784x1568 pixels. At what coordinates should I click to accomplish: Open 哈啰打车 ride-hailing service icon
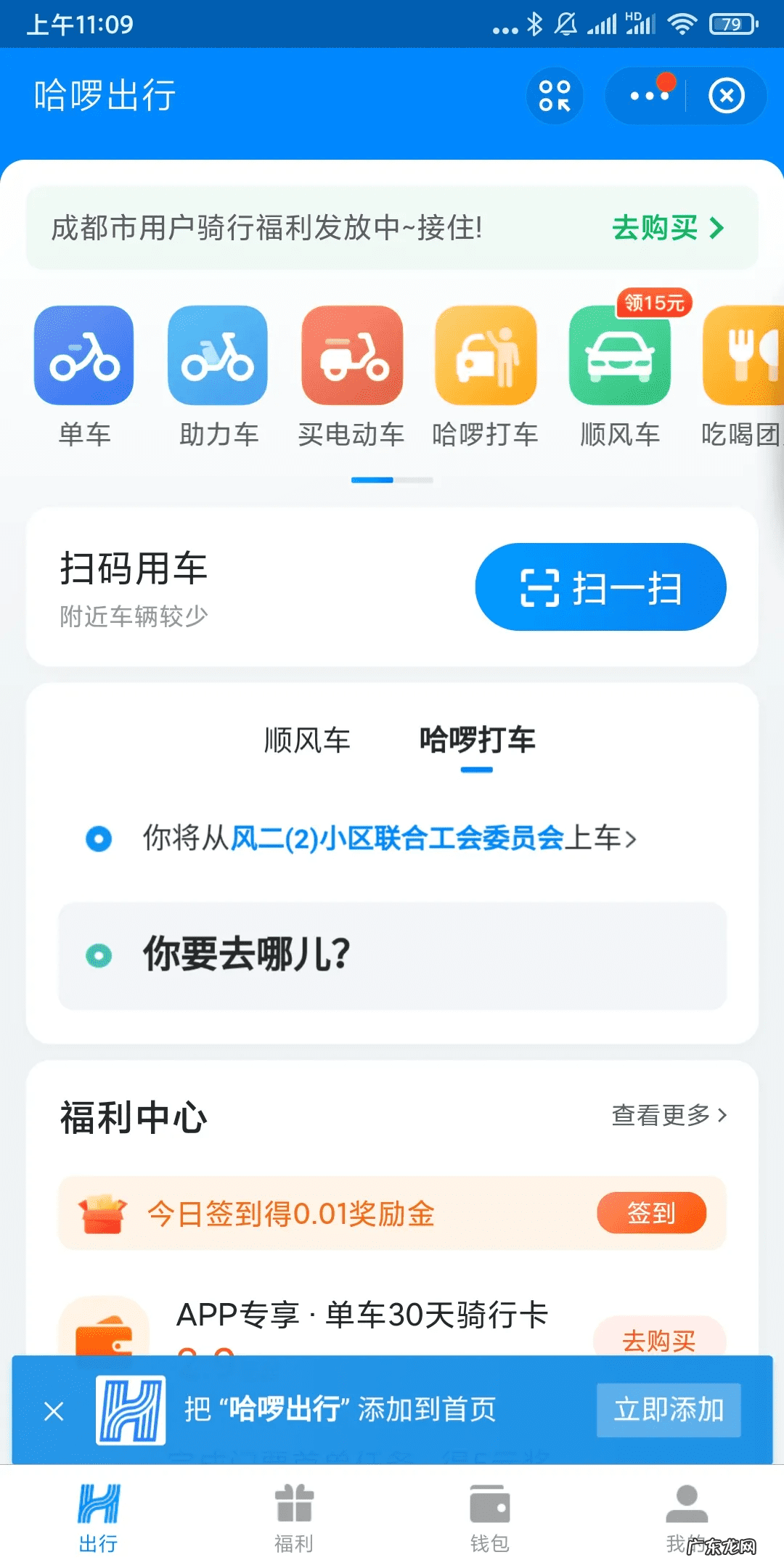[x=486, y=357]
